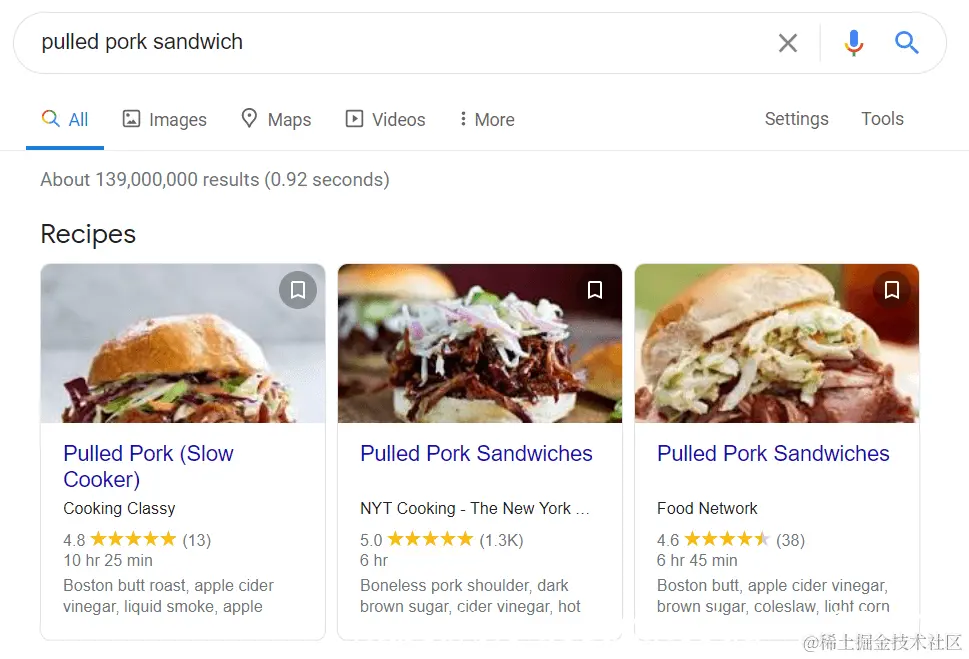Switch to the Videos tab
The width and height of the screenshot is (969, 659).
(x=385, y=120)
